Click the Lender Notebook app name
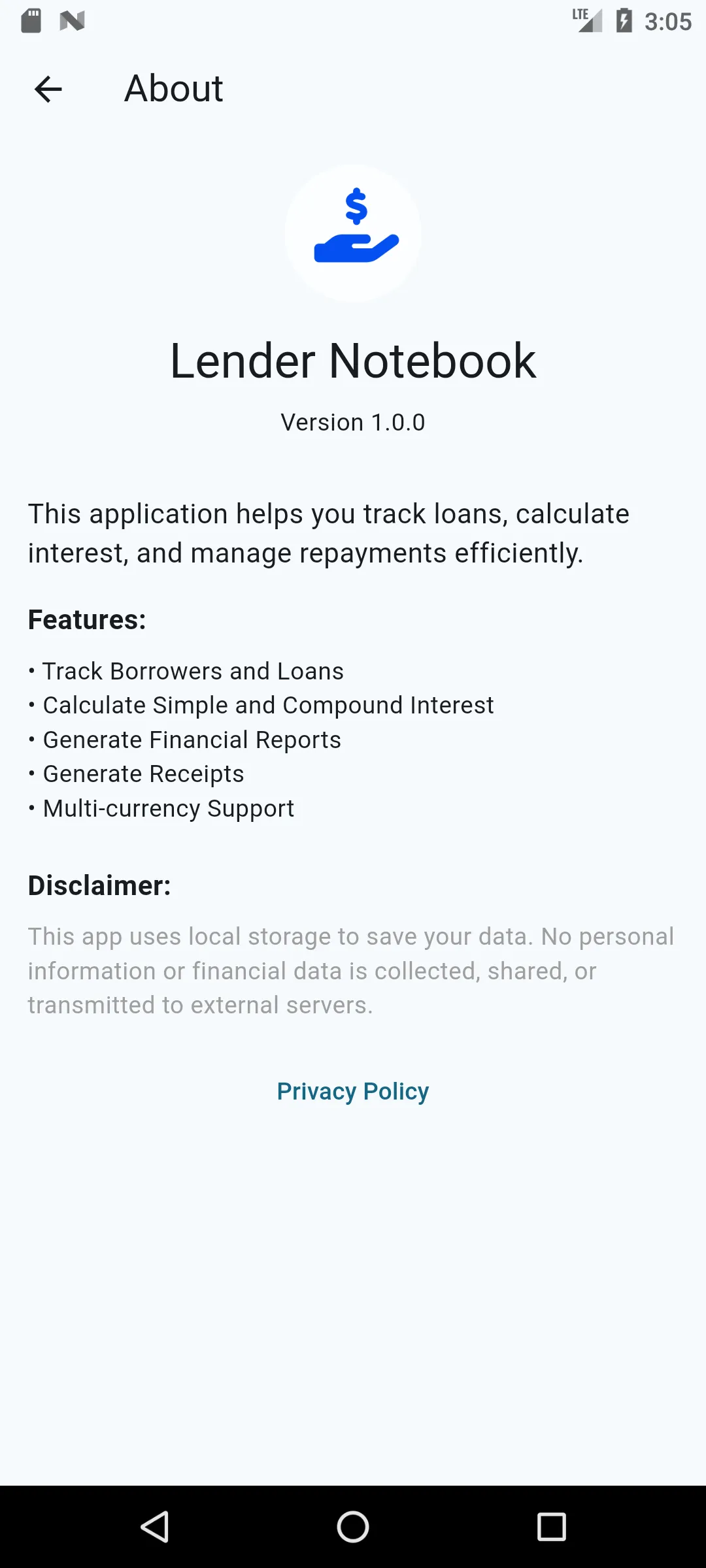 pos(353,360)
